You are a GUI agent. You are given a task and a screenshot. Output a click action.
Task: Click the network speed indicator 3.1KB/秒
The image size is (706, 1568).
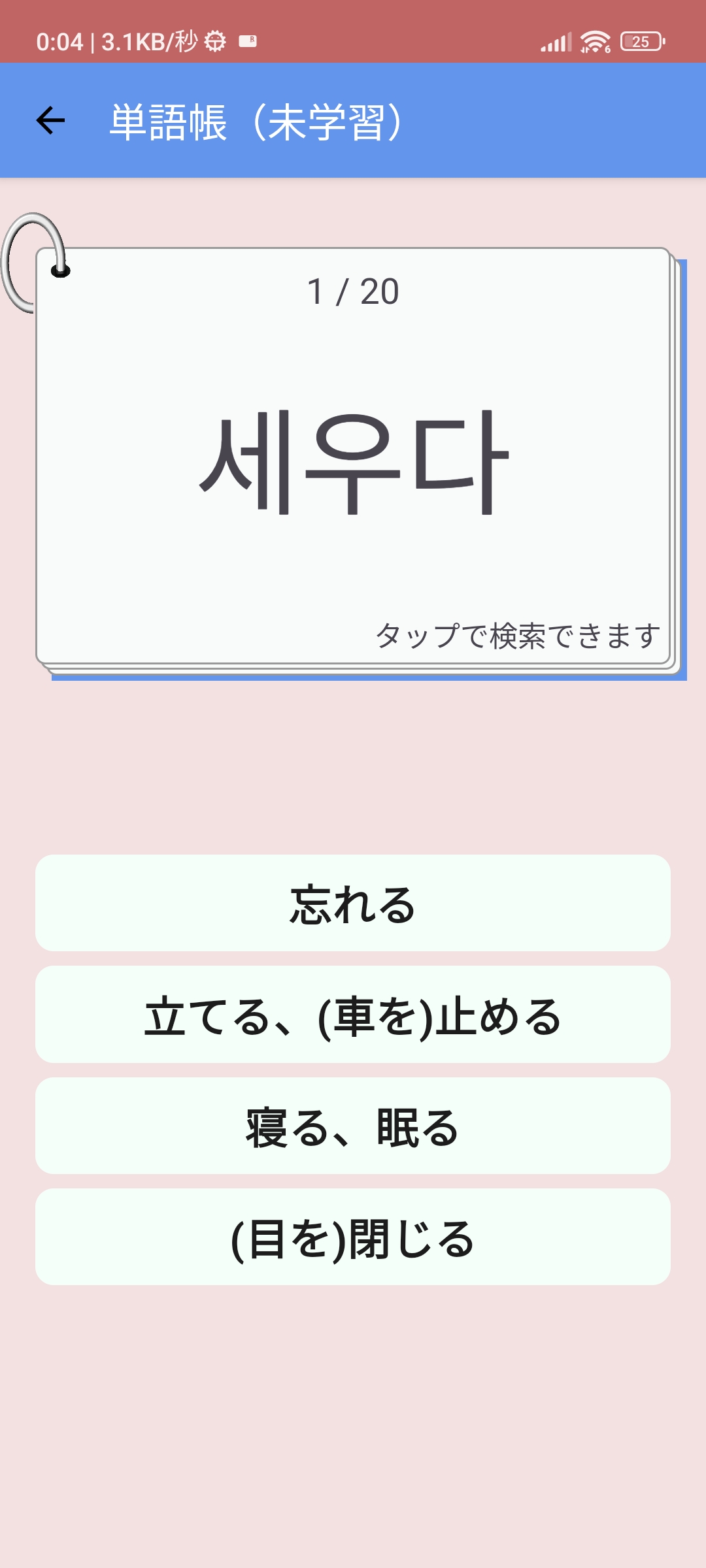coord(147,41)
